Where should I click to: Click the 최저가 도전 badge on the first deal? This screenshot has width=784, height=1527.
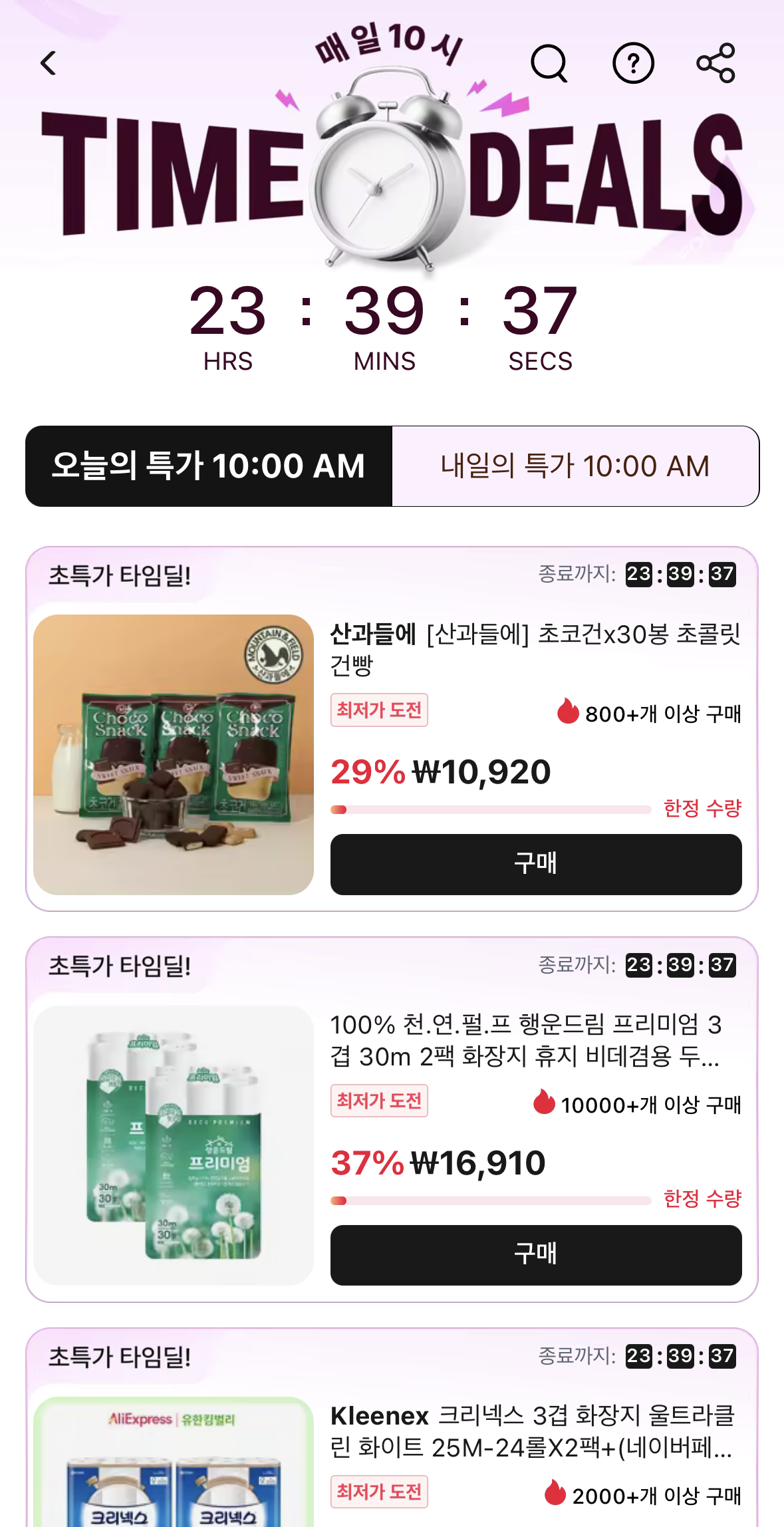tap(379, 712)
